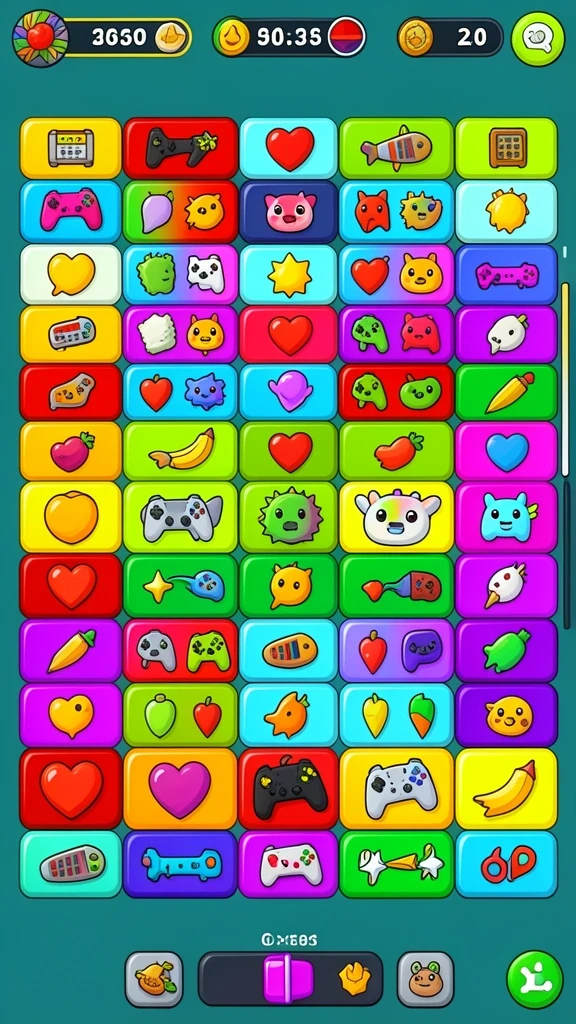576x1024 pixels.
Task: Pick the pink controller on blue tile
Action: click(71, 212)
